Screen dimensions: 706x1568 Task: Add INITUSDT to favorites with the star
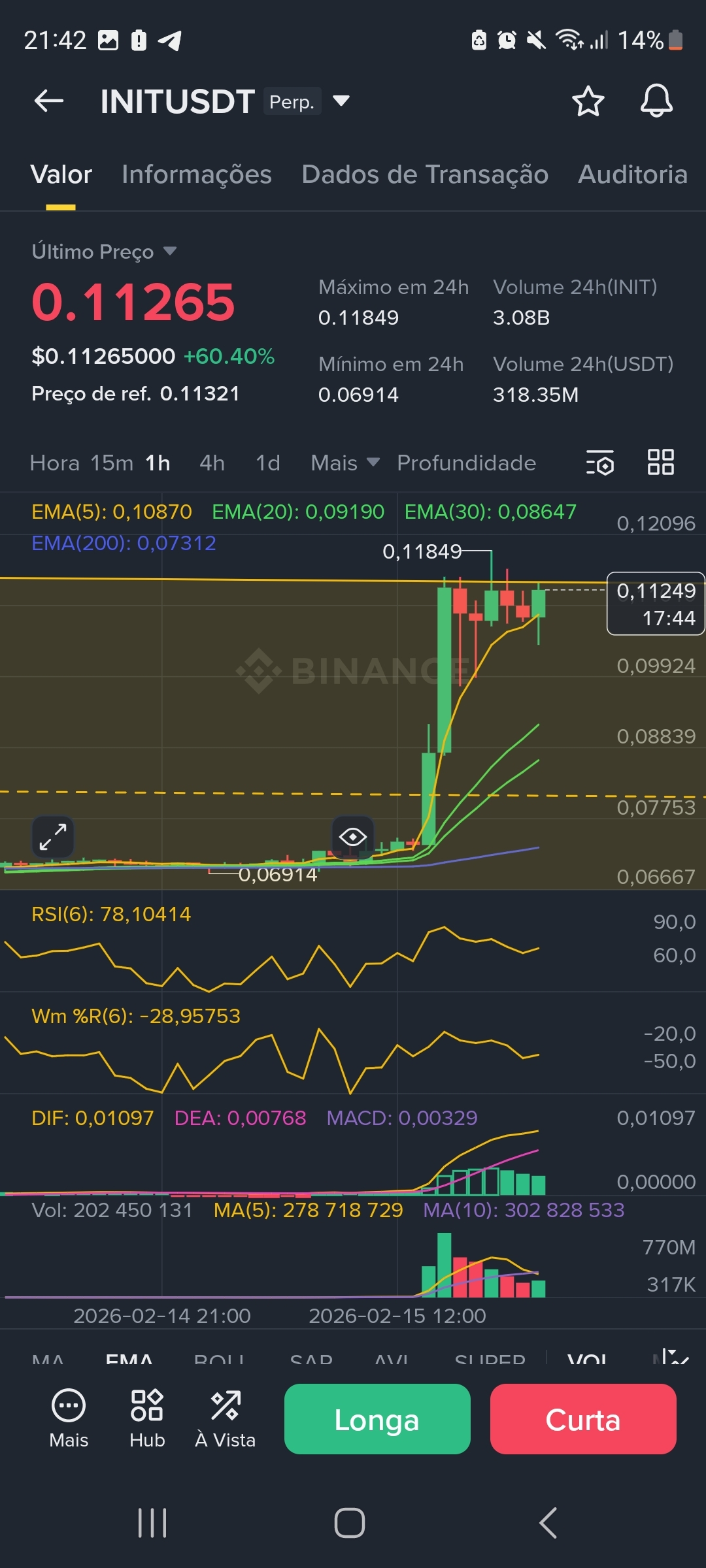(588, 101)
